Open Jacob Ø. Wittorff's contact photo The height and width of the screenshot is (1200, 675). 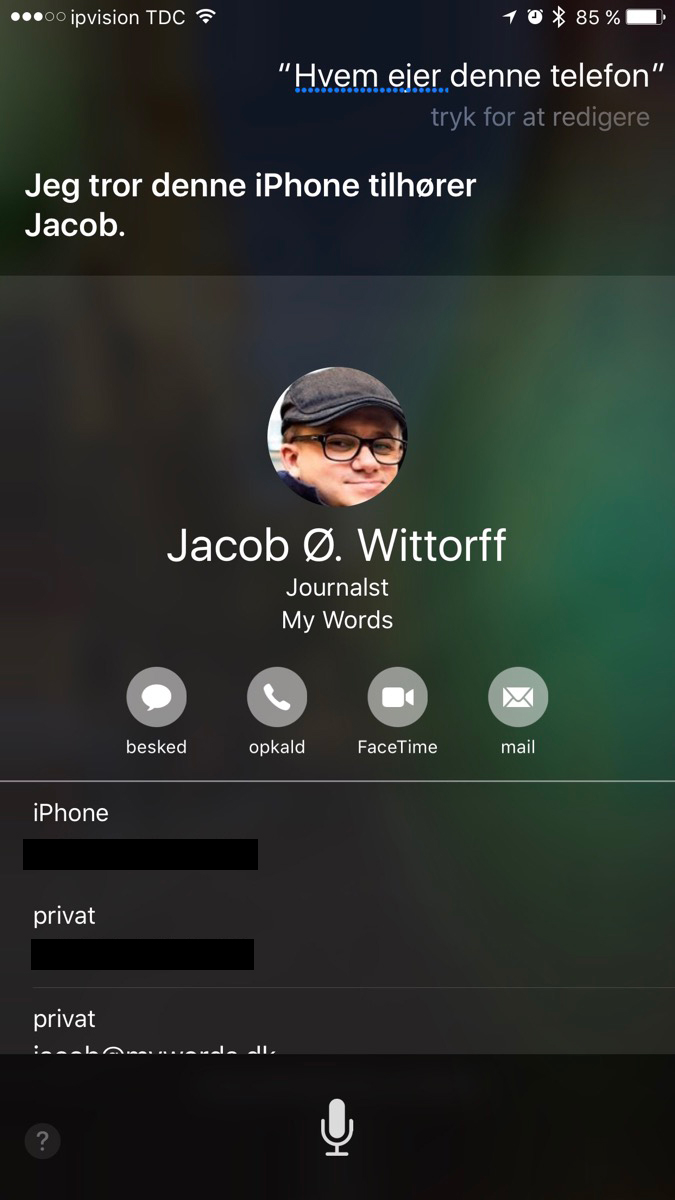pos(337,437)
